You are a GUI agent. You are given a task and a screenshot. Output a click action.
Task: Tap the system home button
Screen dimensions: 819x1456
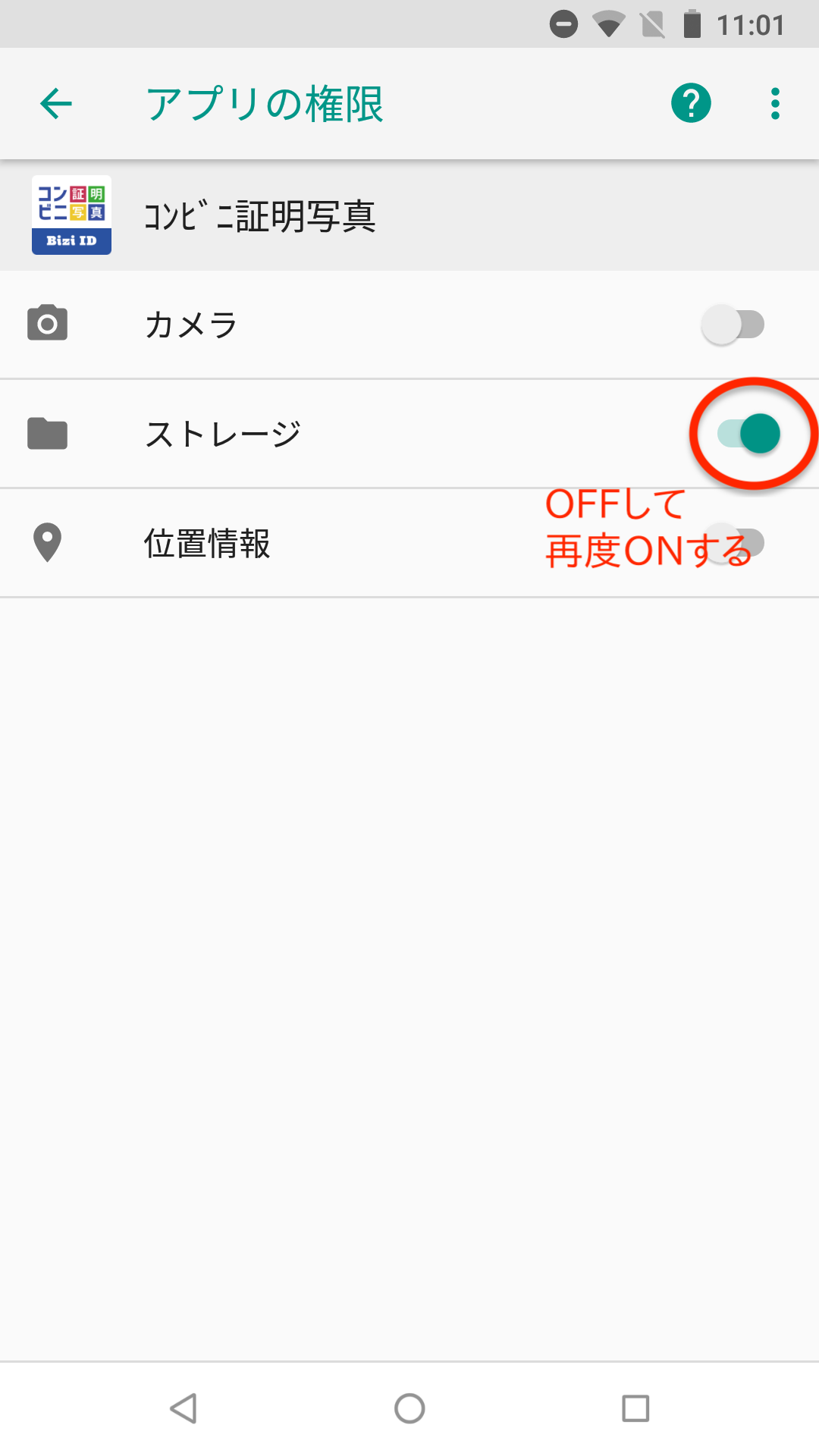point(409,1408)
